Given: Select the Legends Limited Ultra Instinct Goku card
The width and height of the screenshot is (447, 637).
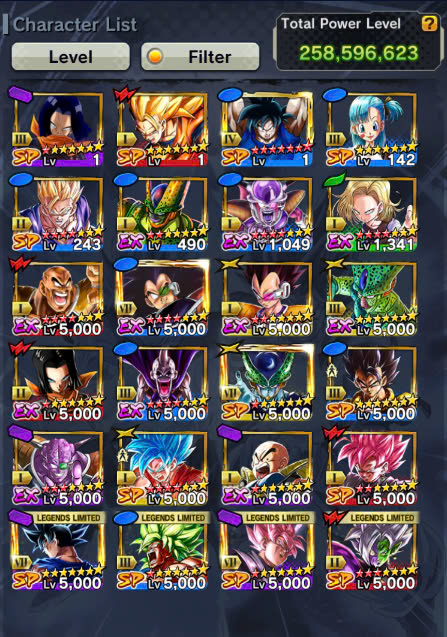Looking at the screenshot, I should pyautogui.click(x=57, y=550).
